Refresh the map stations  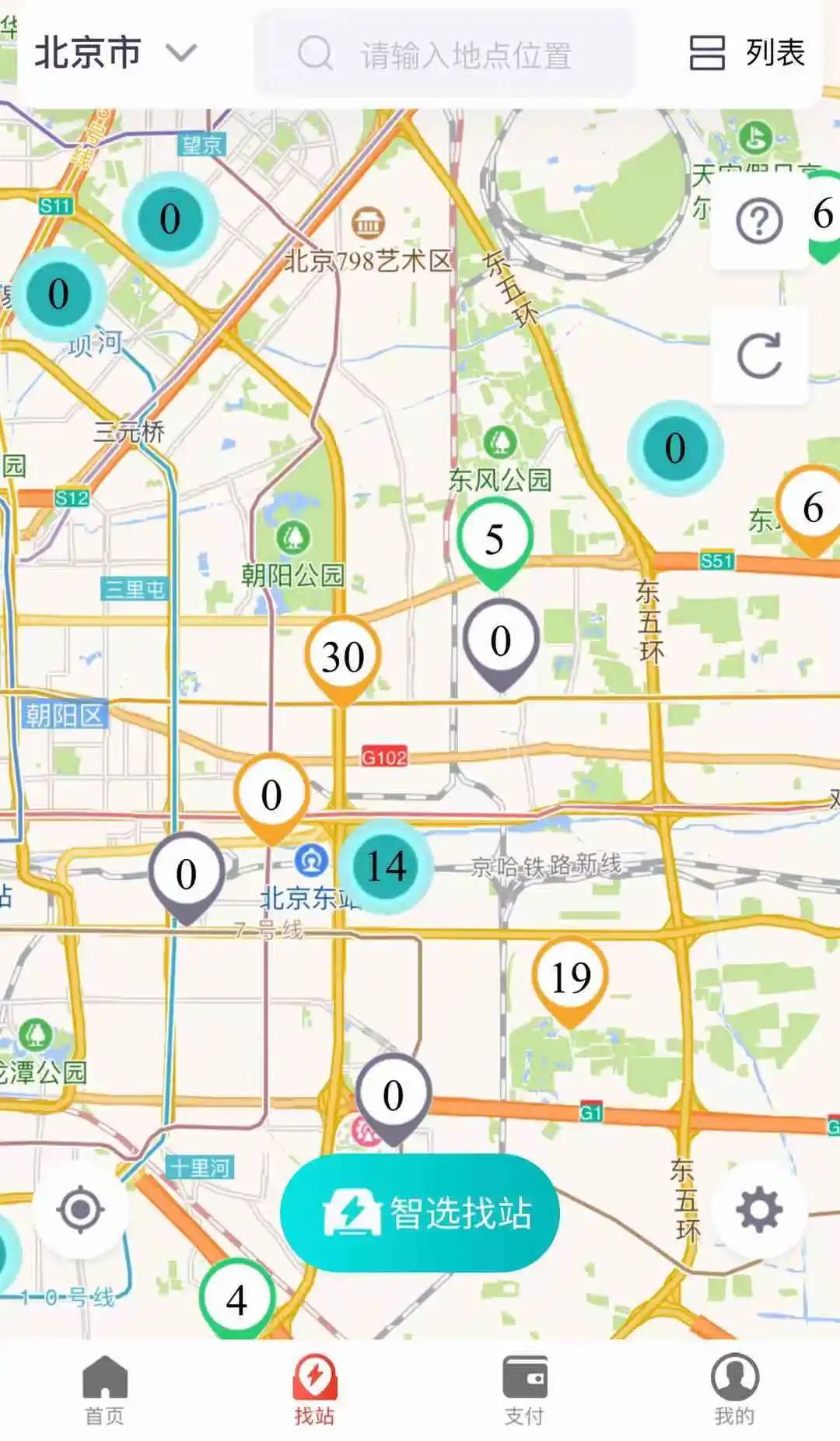(x=759, y=356)
